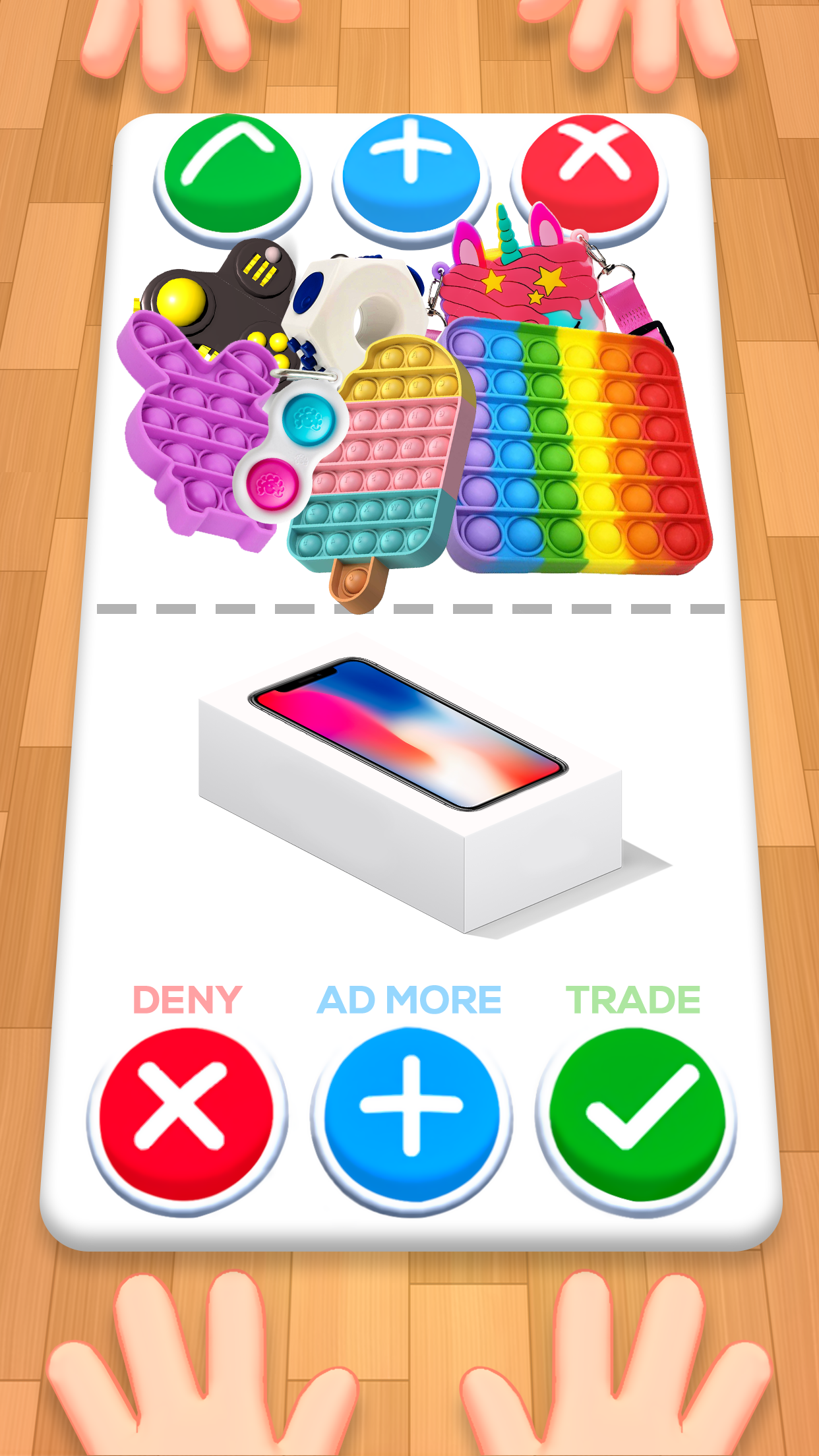Image resolution: width=819 pixels, height=1456 pixels.
Task: Accept the trade with green checkmark
Action: [637, 1114]
